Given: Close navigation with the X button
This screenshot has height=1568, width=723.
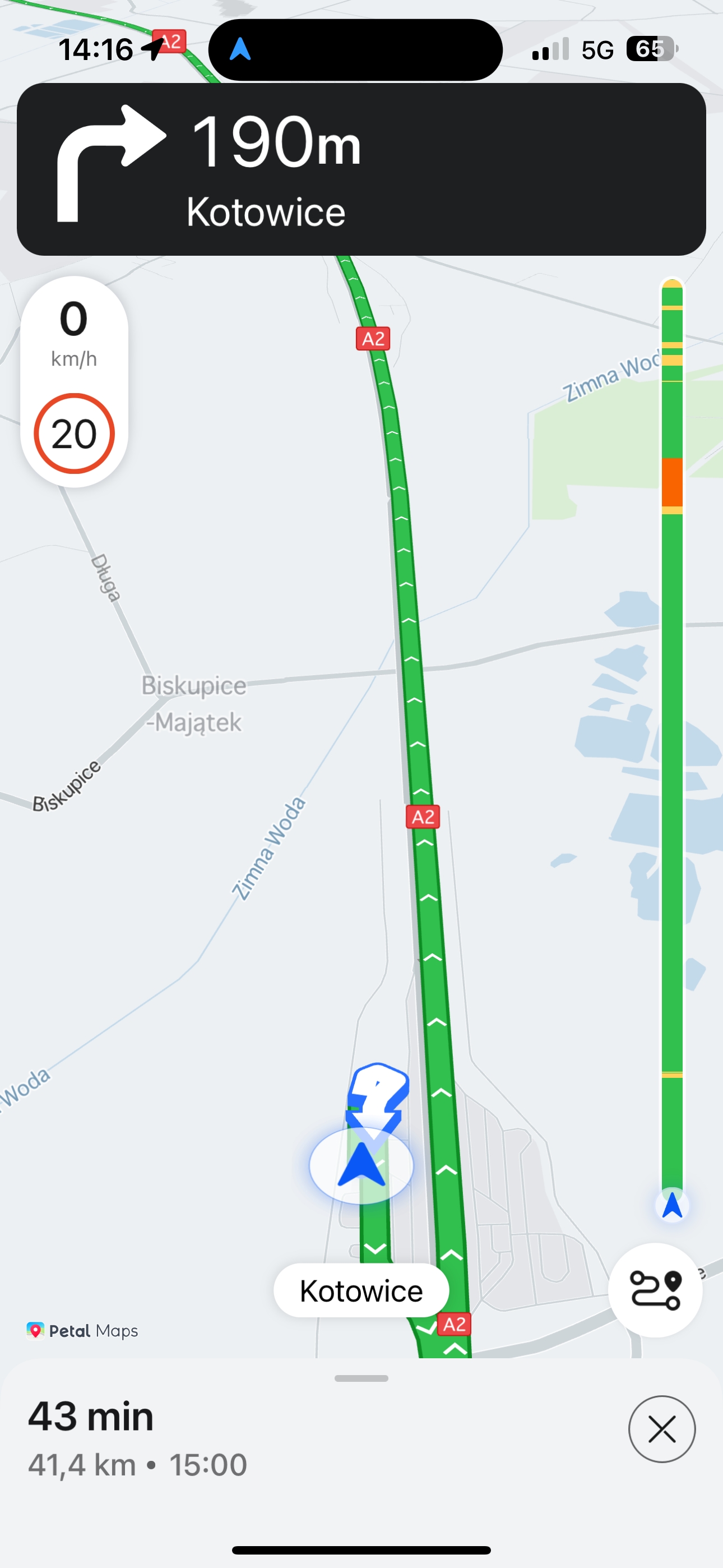Looking at the screenshot, I should (661, 1428).
